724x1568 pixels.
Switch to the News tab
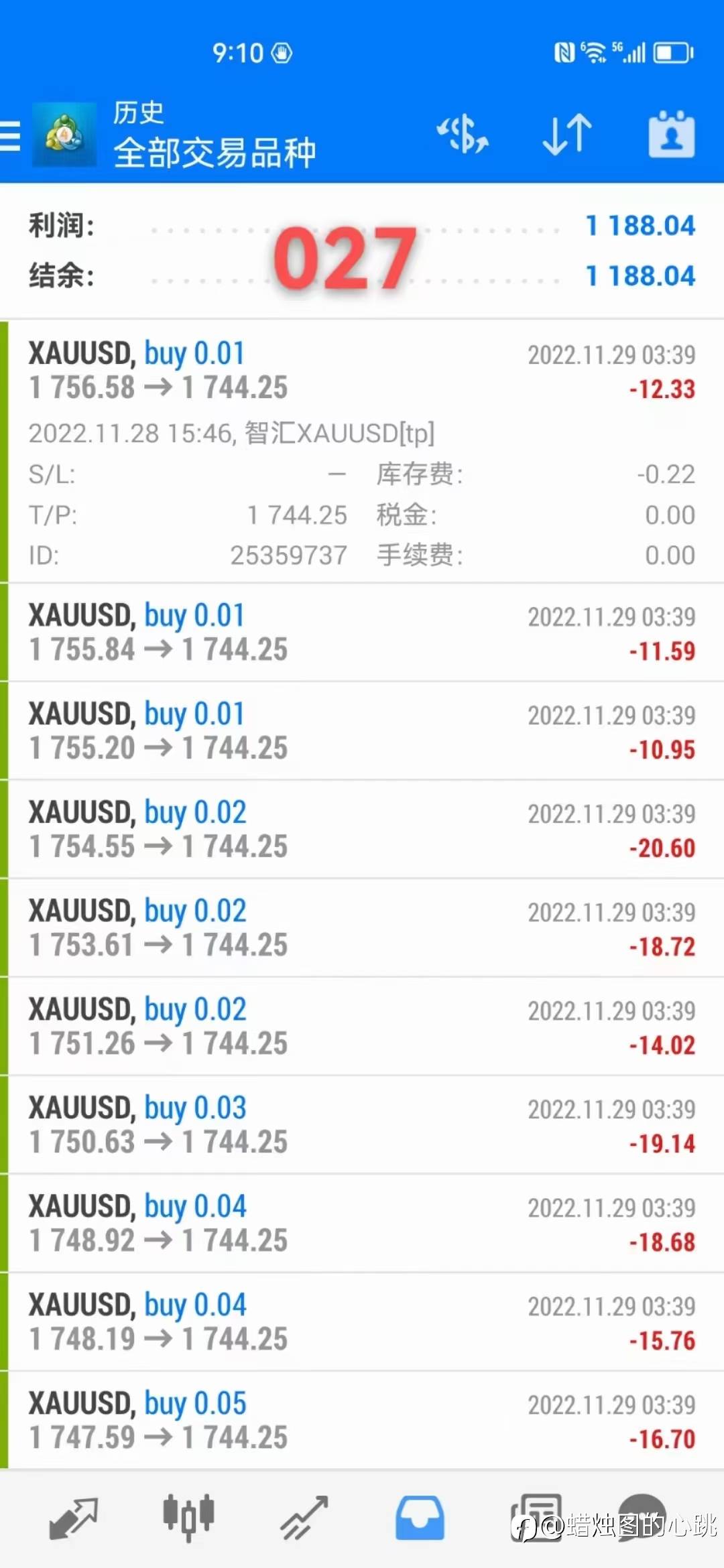pyautogui.click(x=536, y=1518)
